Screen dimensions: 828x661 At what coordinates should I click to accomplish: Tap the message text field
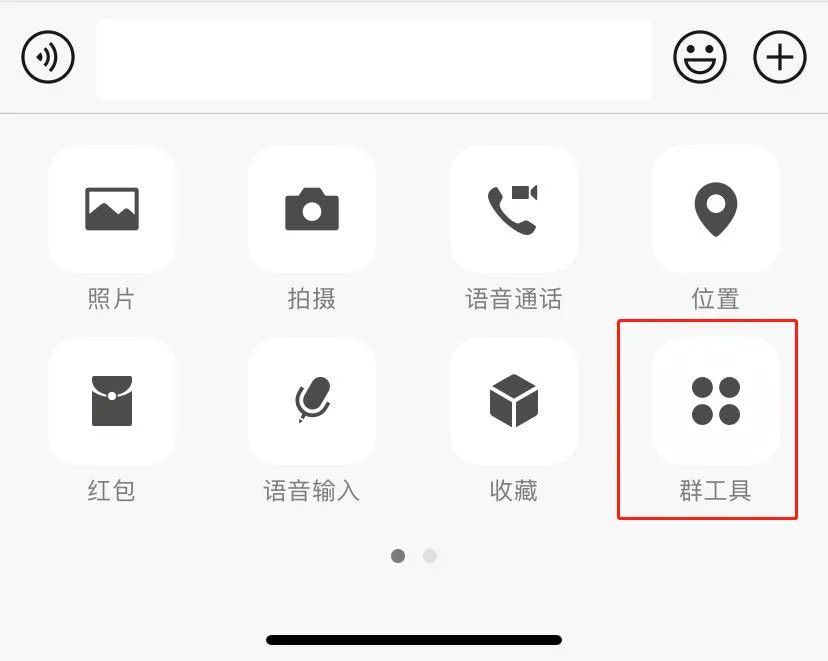click(x=374, y=58)
